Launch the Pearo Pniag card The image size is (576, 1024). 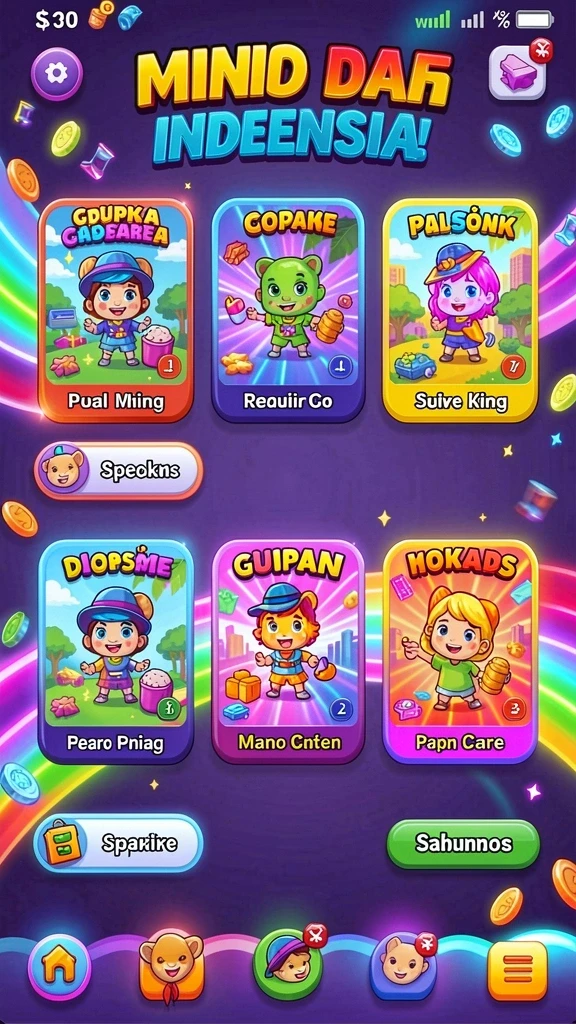(116, 652)
